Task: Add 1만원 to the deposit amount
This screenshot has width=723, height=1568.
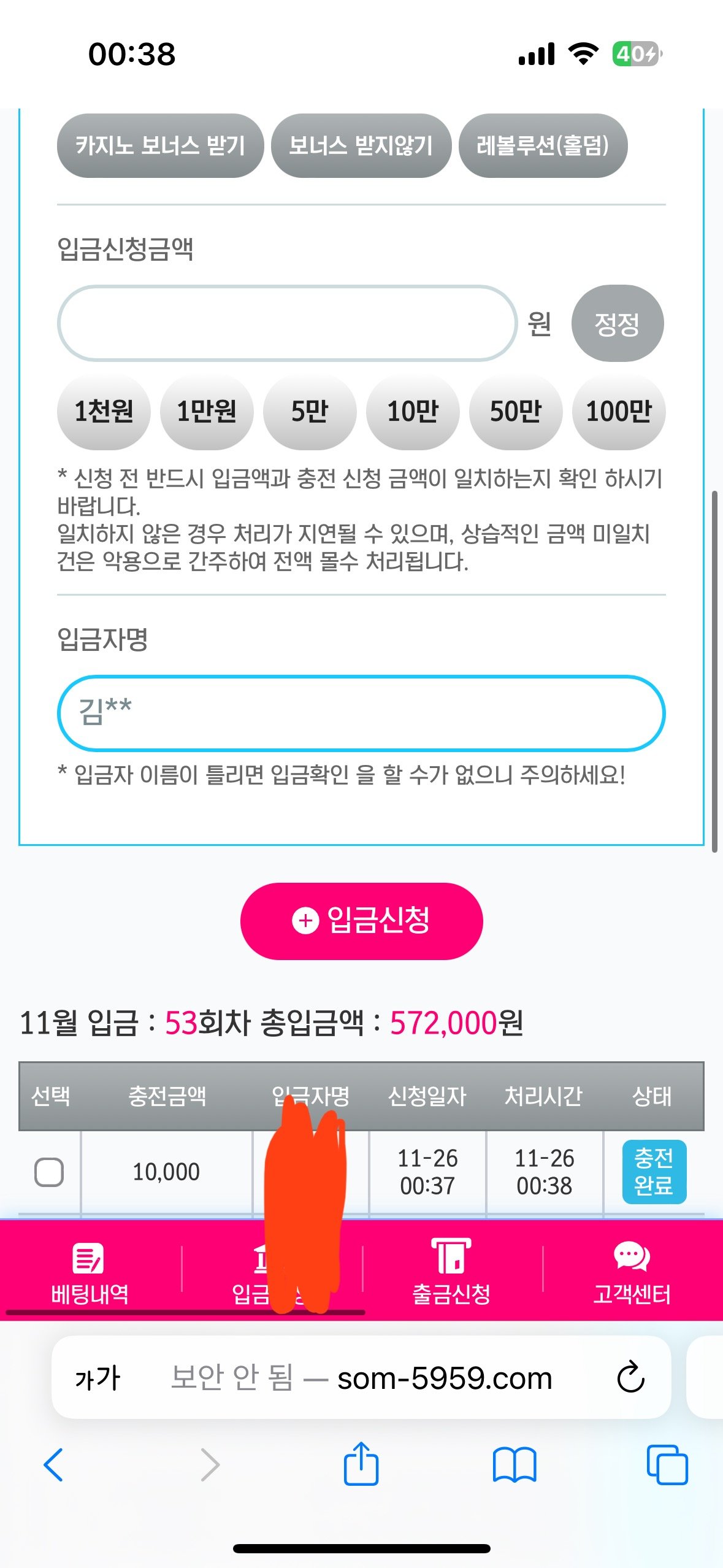Action: pyautogui.click(x=207, y=412)
